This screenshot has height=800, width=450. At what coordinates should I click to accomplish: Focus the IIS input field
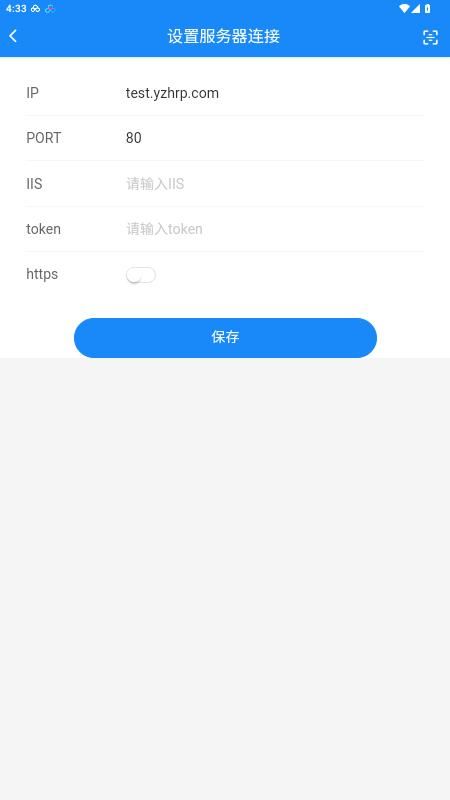[x=274, y=184]
